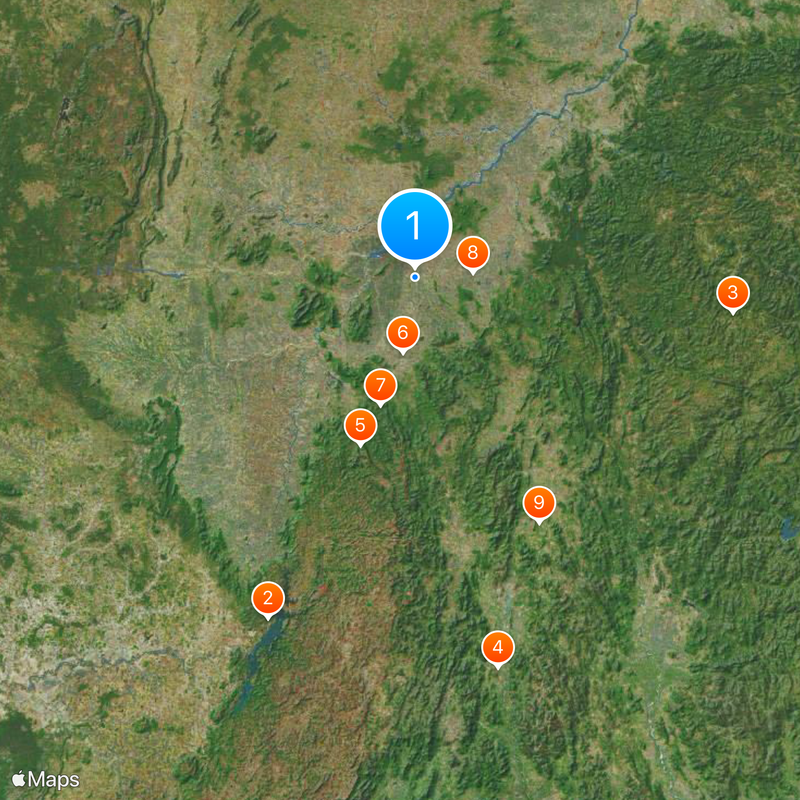The image size is (800, 800).
Task: Open map pin number 3
Action: click(x=733, y=293)
